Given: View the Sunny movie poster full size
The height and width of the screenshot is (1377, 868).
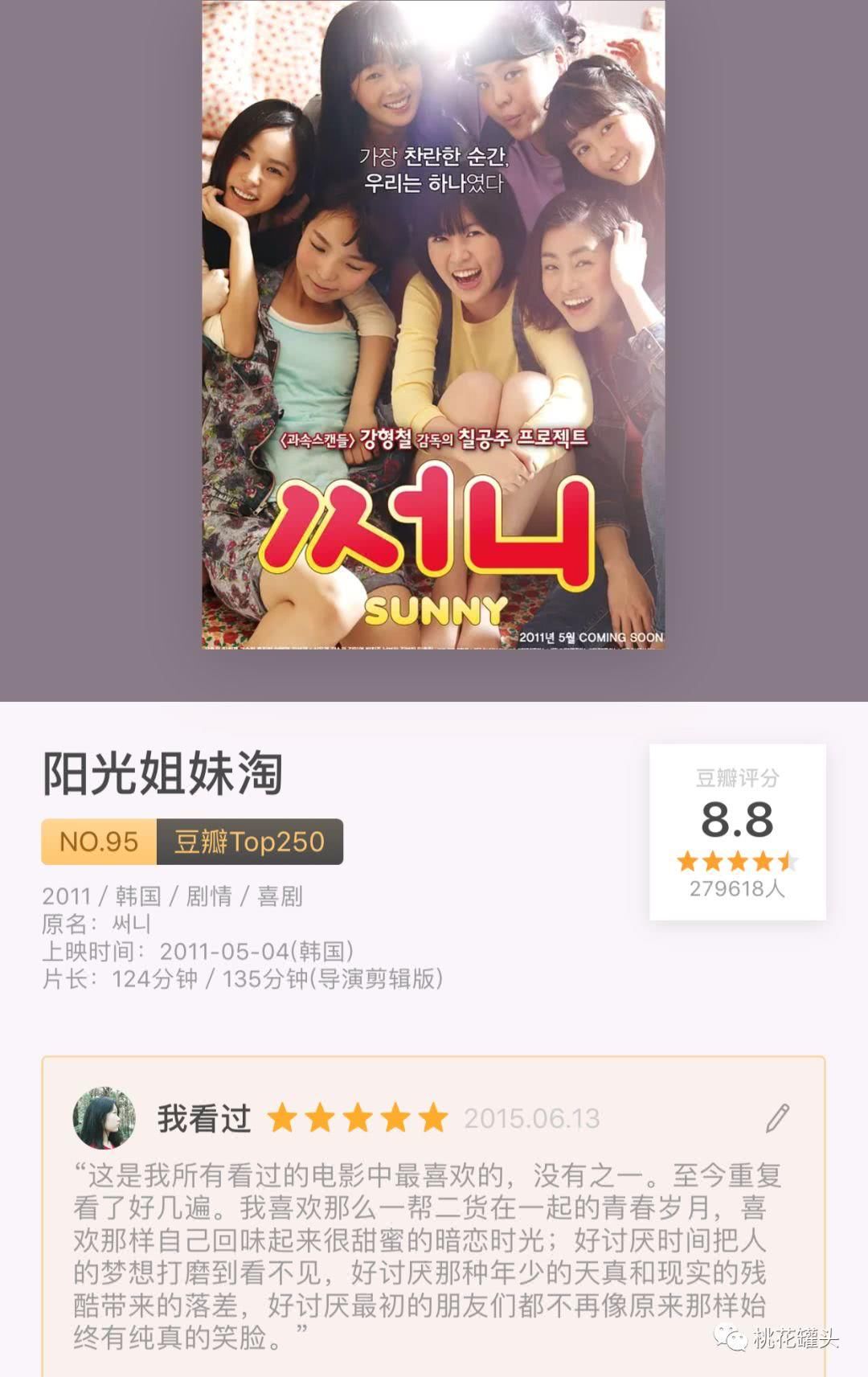Looking at the screenshot, I should 433,325.
